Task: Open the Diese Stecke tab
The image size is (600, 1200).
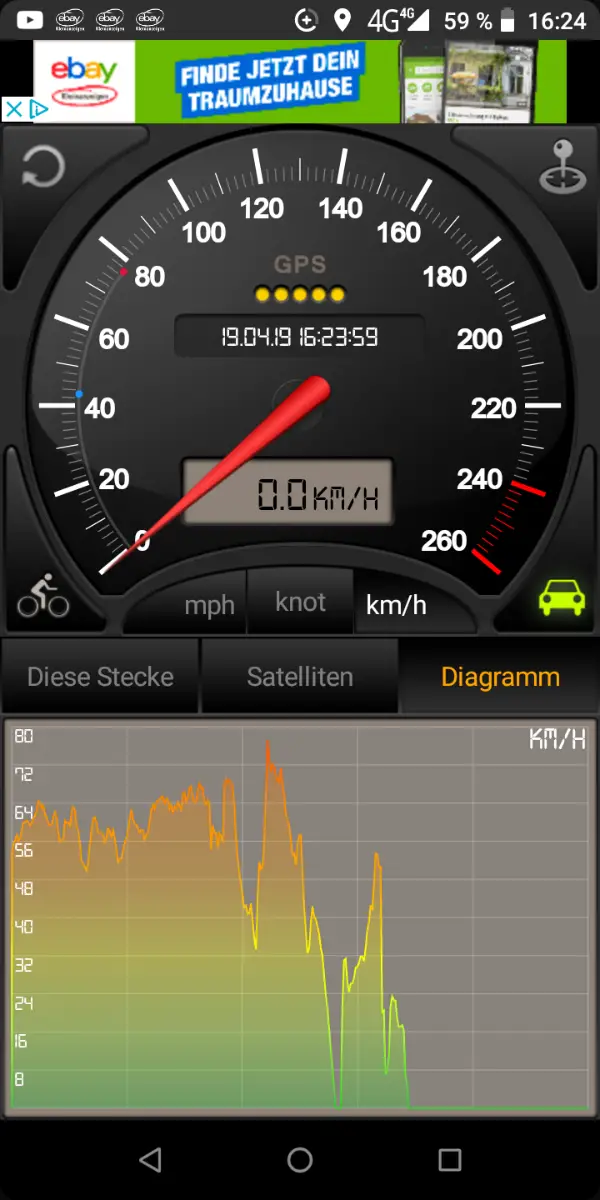Action: pyautogui.click(x=100, y=677)
